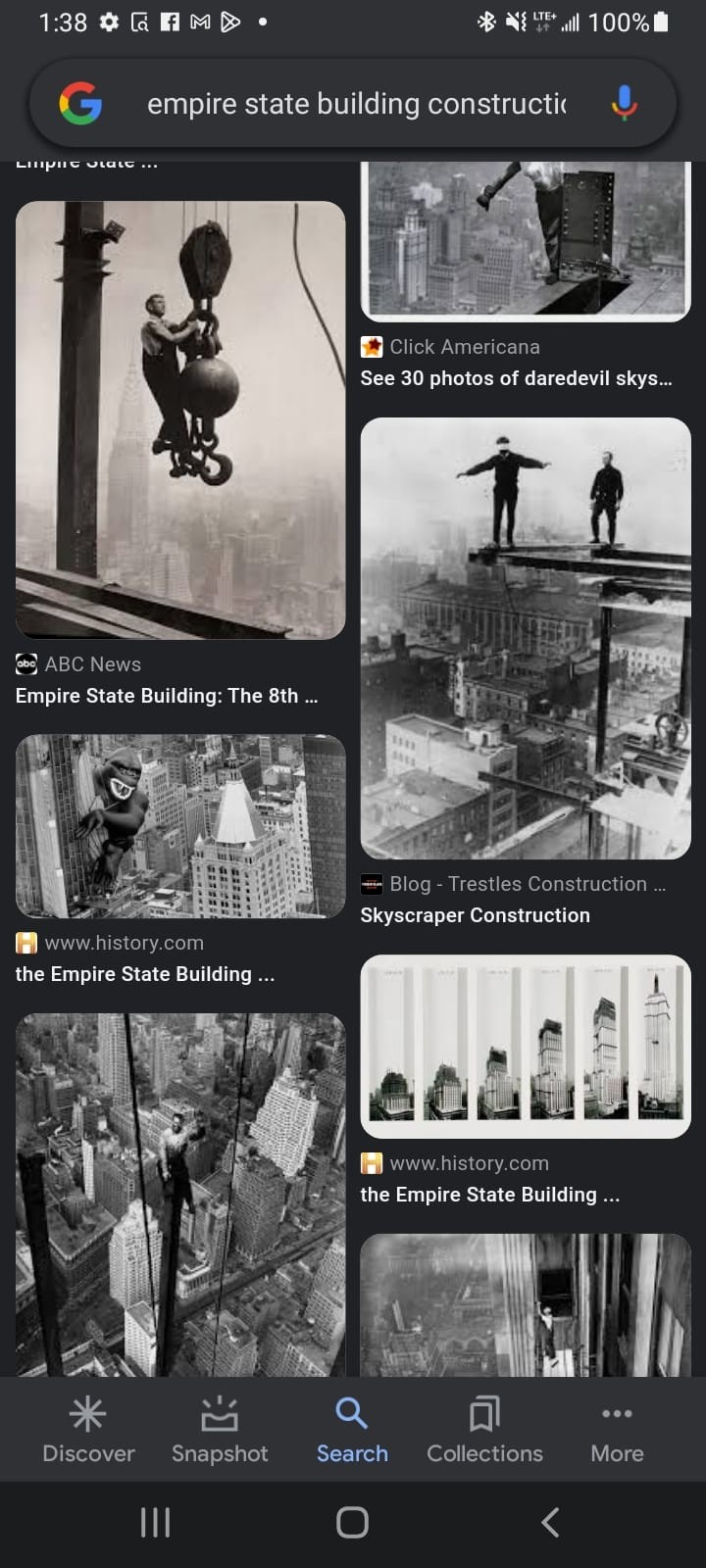Image resolution: width=706 pixels, height=1568 pixels.
Task: Open recent apps from the navigation bar
Action: pyautogui.click(x=155, y=1522)
